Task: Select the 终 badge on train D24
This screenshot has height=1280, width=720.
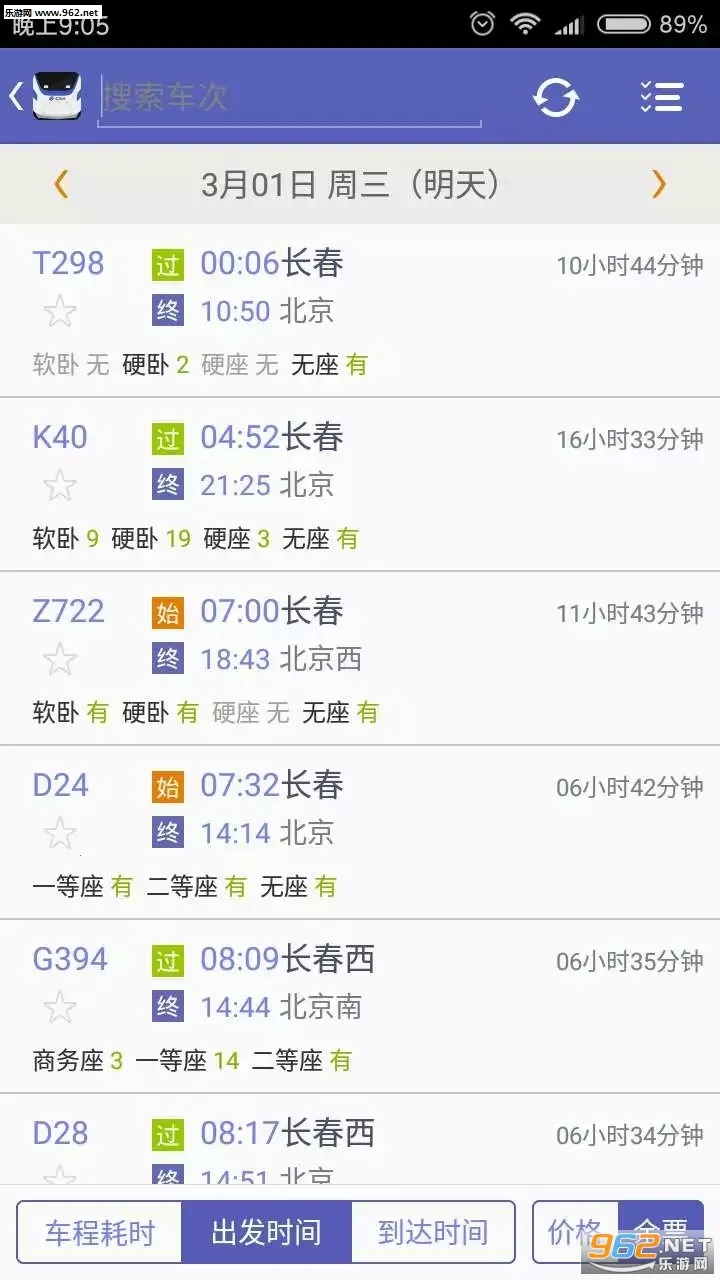Action: (167, 832)
